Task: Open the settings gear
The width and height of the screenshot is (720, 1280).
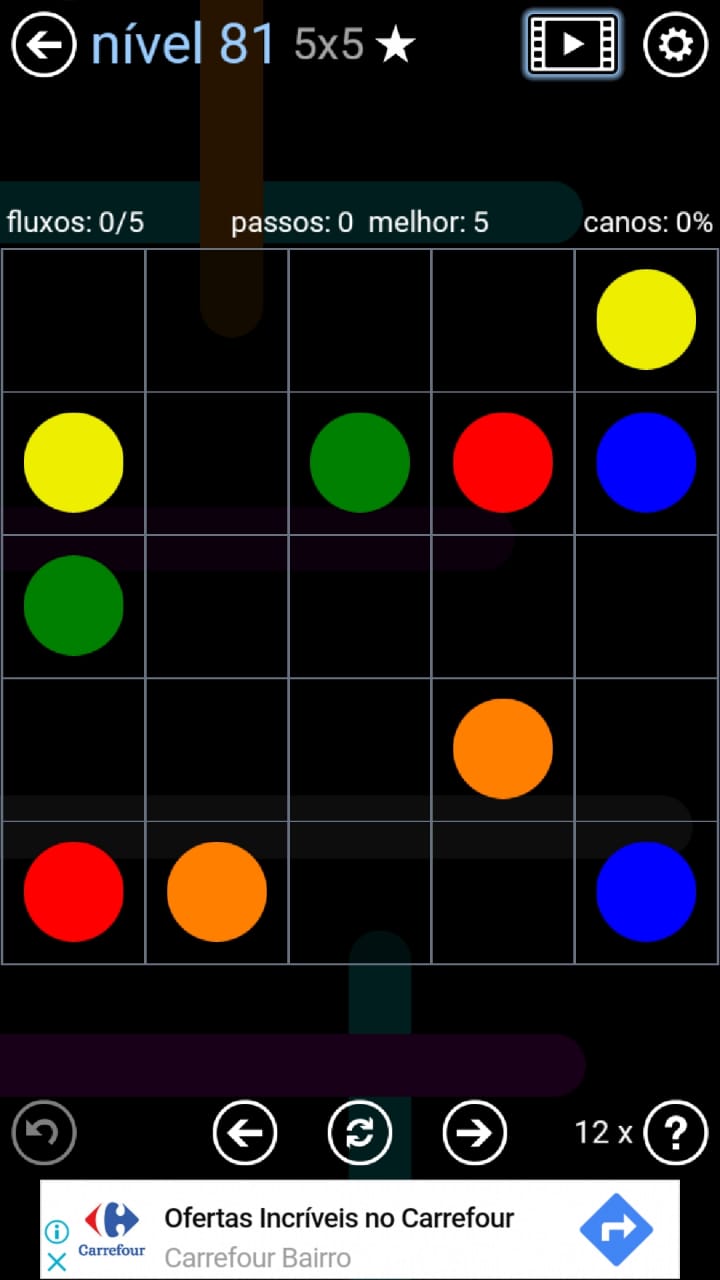Action: tap(675, 45)
